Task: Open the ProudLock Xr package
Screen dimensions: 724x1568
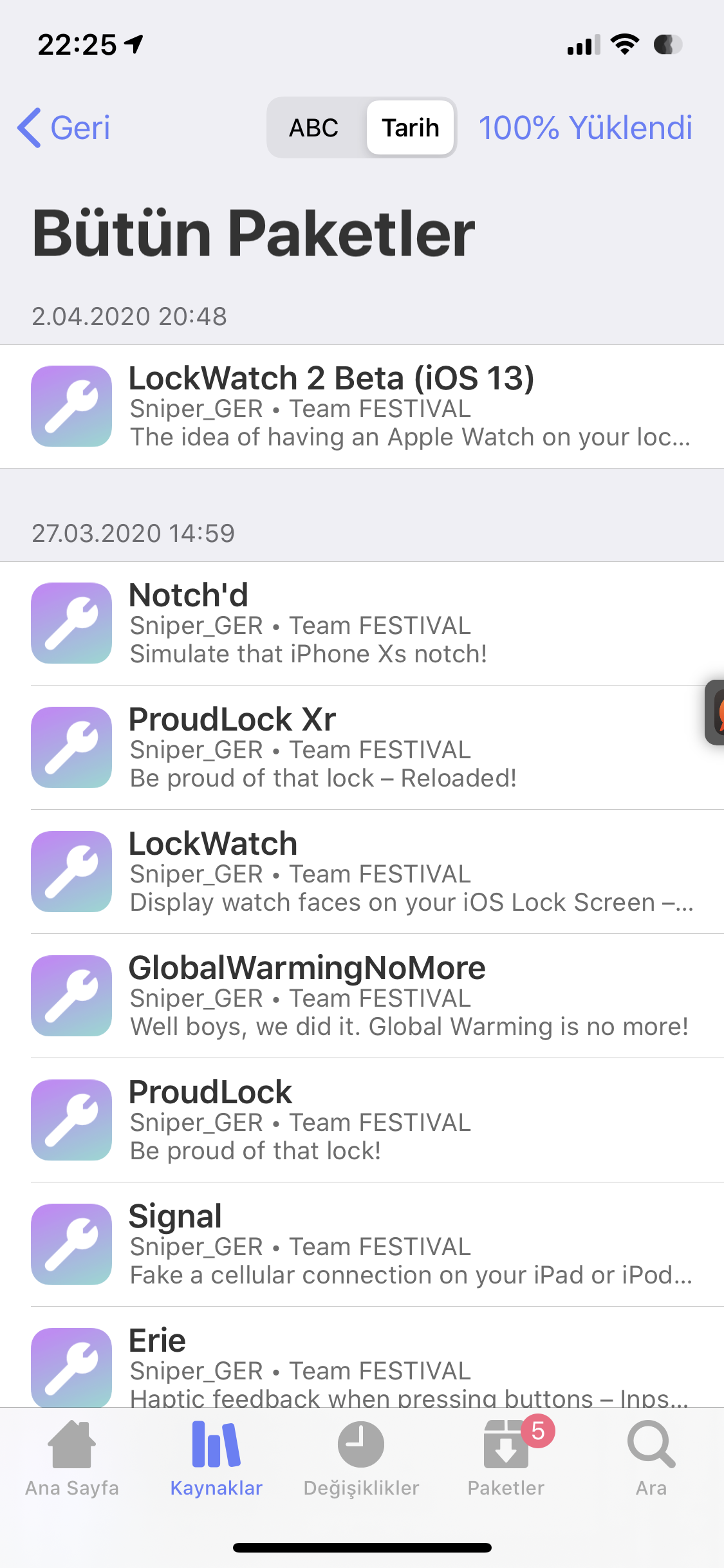Action: (x=362, y=747)
